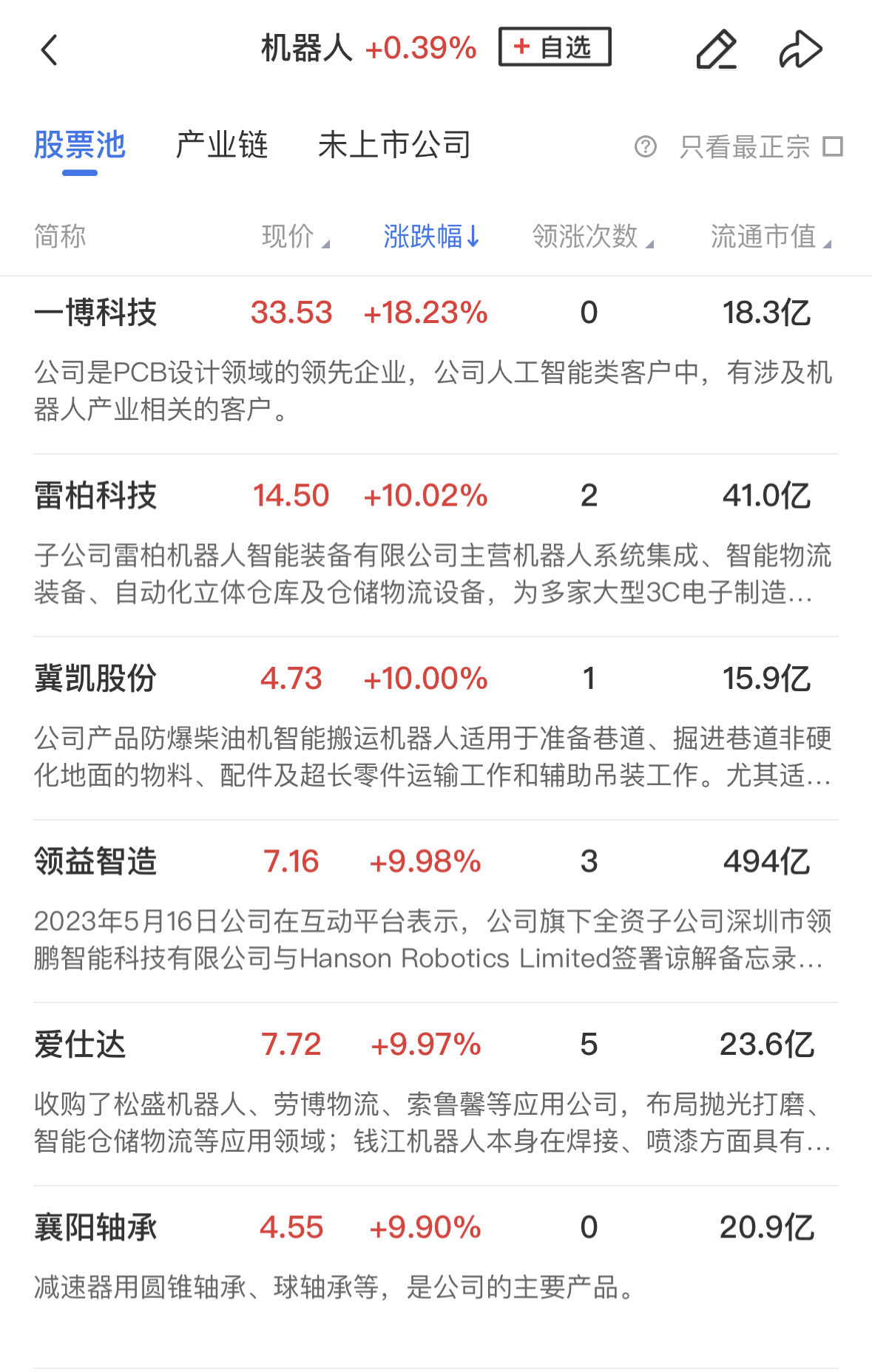
Task: Share this 机器人 sector page
Action: tap(800, 50)
